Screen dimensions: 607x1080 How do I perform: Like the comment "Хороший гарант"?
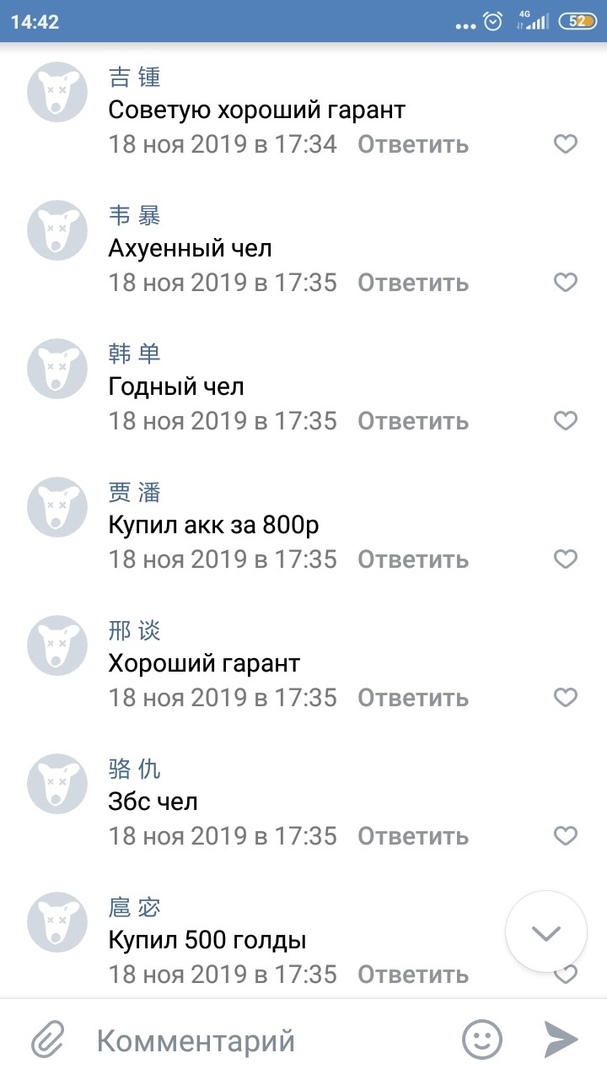tap(566, 697)
